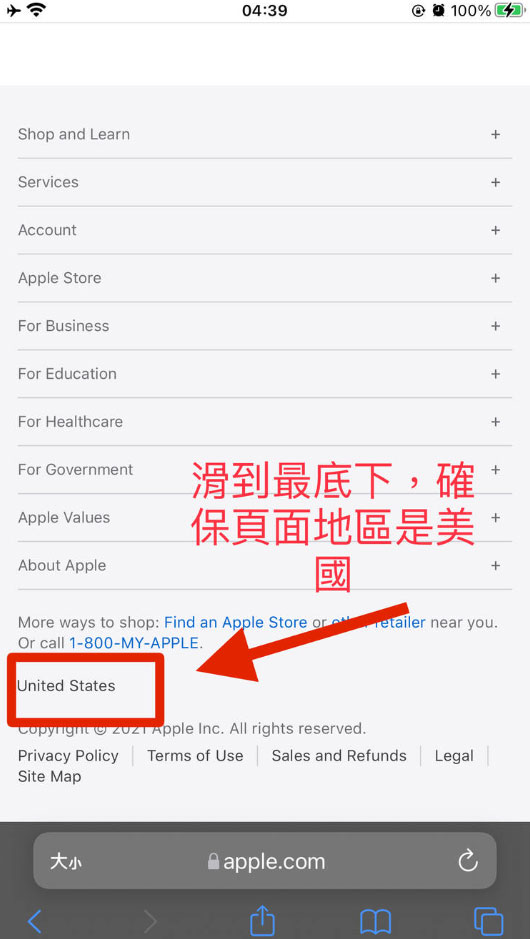Tap the apple.com address bar
The image size is (530, 939).
point(265,861)
